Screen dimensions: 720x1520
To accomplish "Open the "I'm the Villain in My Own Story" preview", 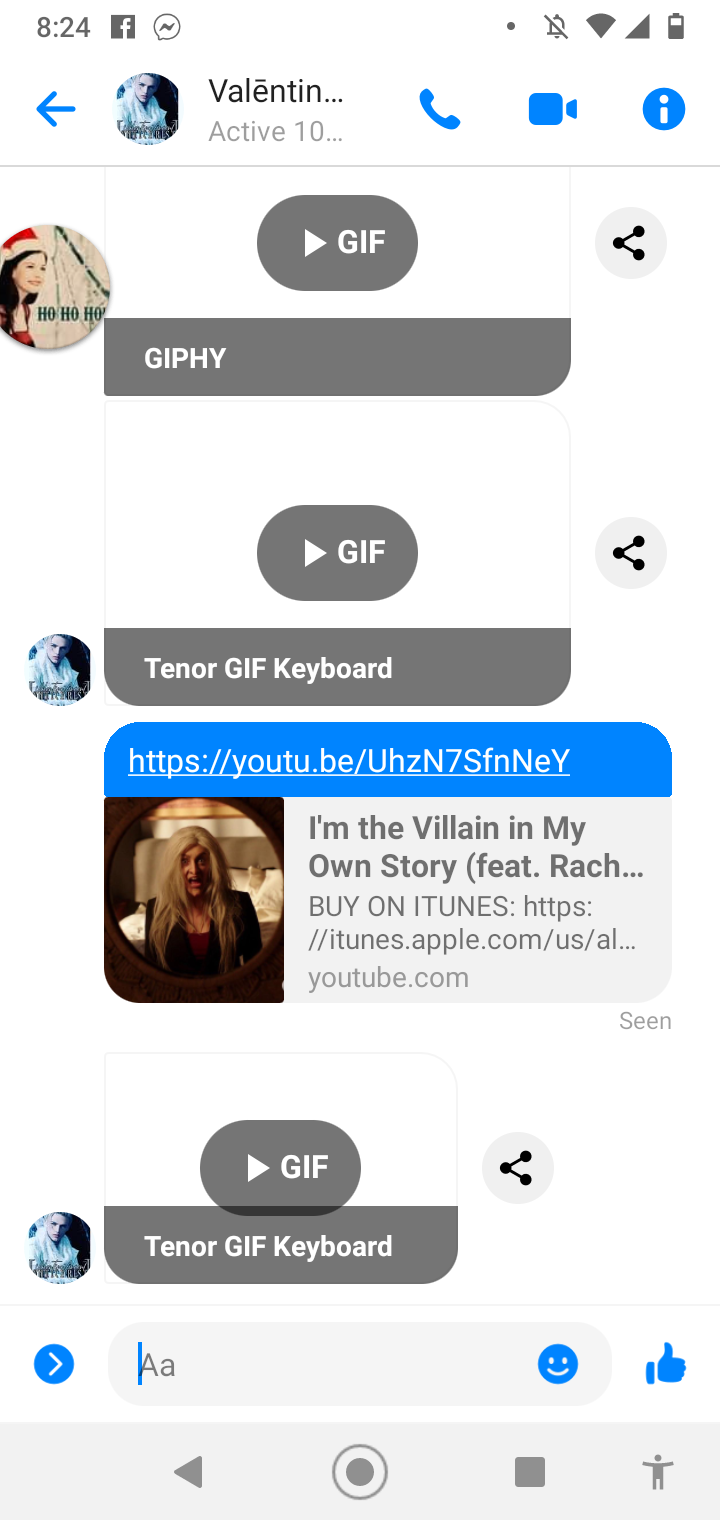I will click(388, 900).
